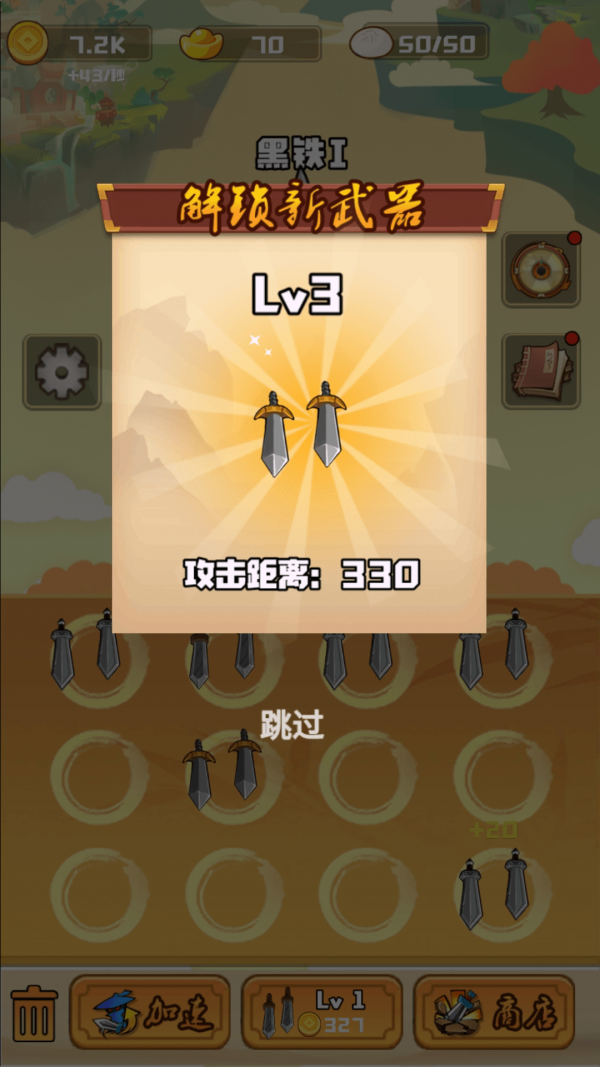
Task: Tap the 加速 speed-up button
Action: [150, 1012]
